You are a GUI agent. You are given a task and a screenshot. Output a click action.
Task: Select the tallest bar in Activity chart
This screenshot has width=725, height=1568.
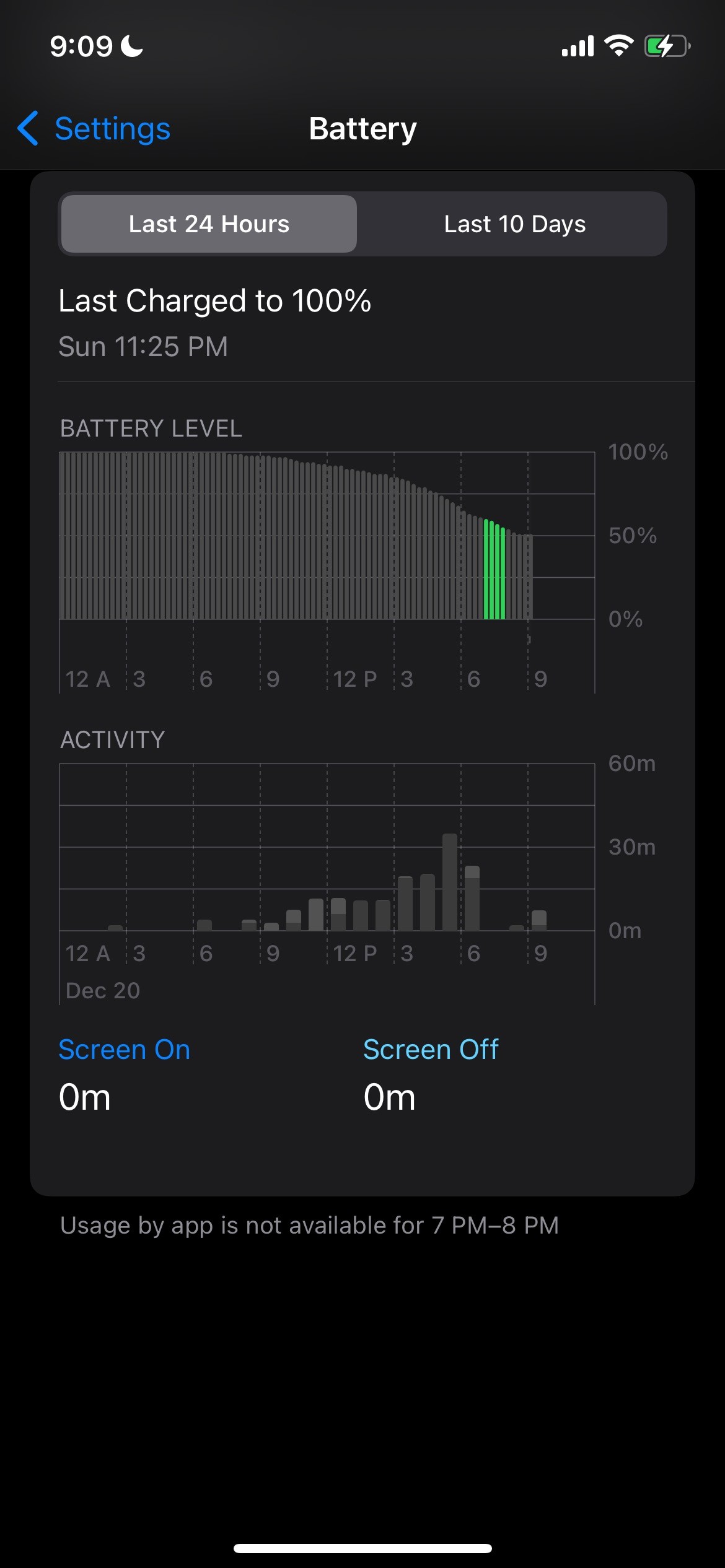(x=450, y=882)
